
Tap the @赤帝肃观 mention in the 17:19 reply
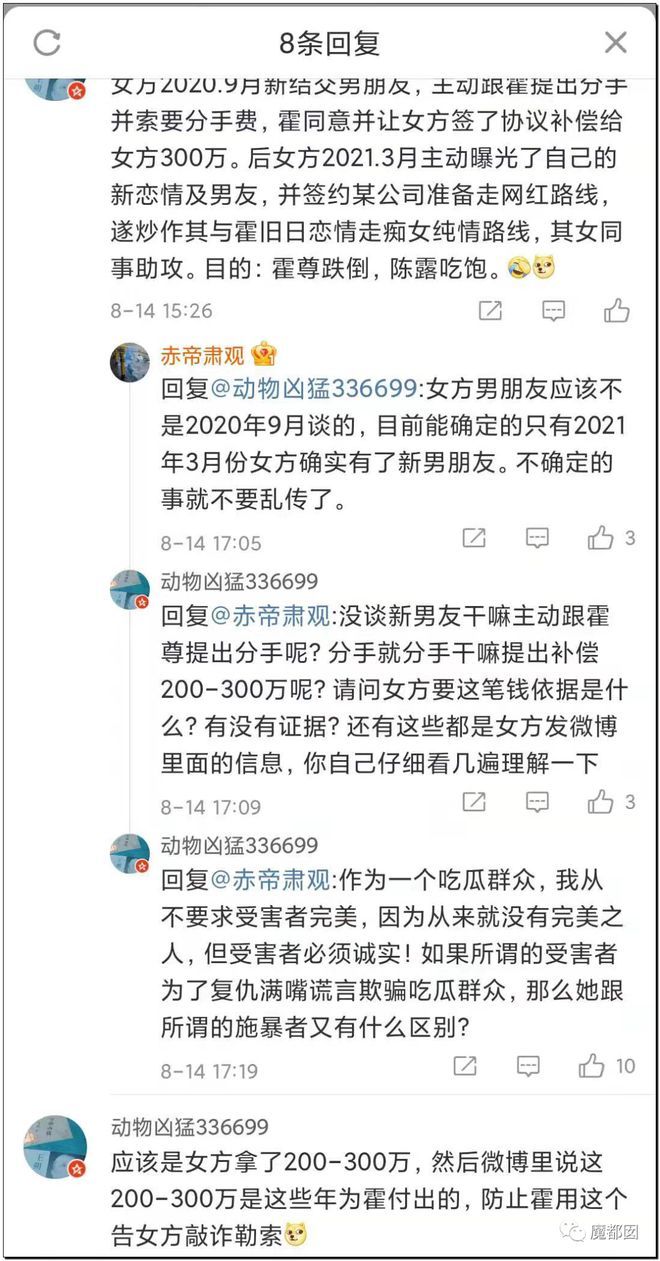pyautogui.click(x=270, y=880)
